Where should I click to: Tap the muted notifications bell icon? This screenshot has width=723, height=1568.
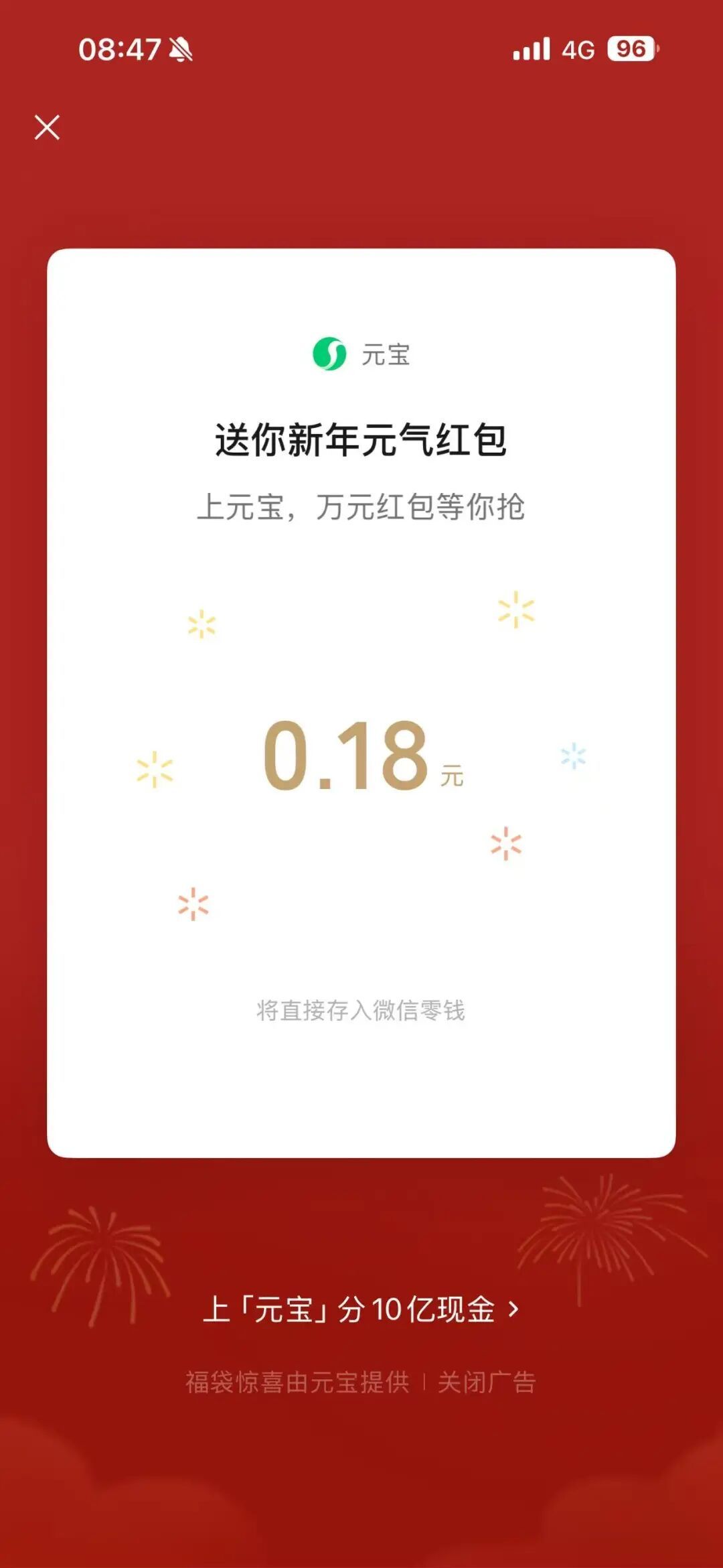[x=182, y=48]
